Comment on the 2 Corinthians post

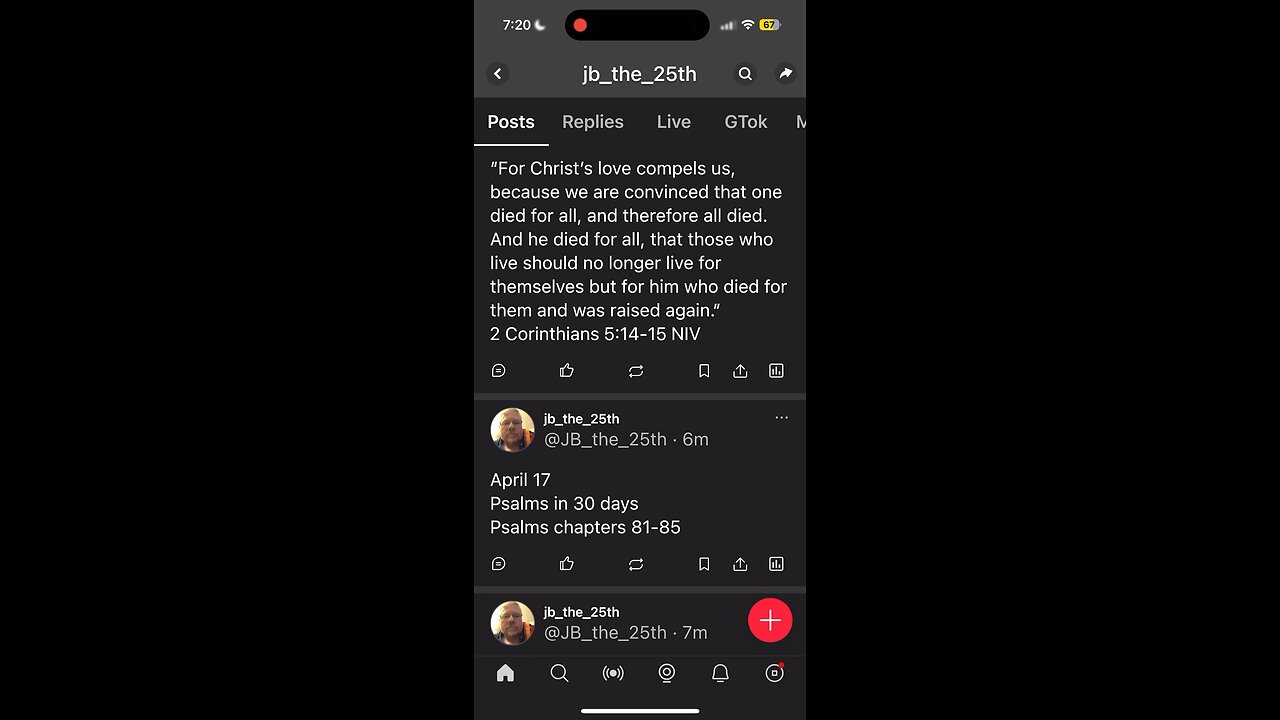tap(499, 371)
